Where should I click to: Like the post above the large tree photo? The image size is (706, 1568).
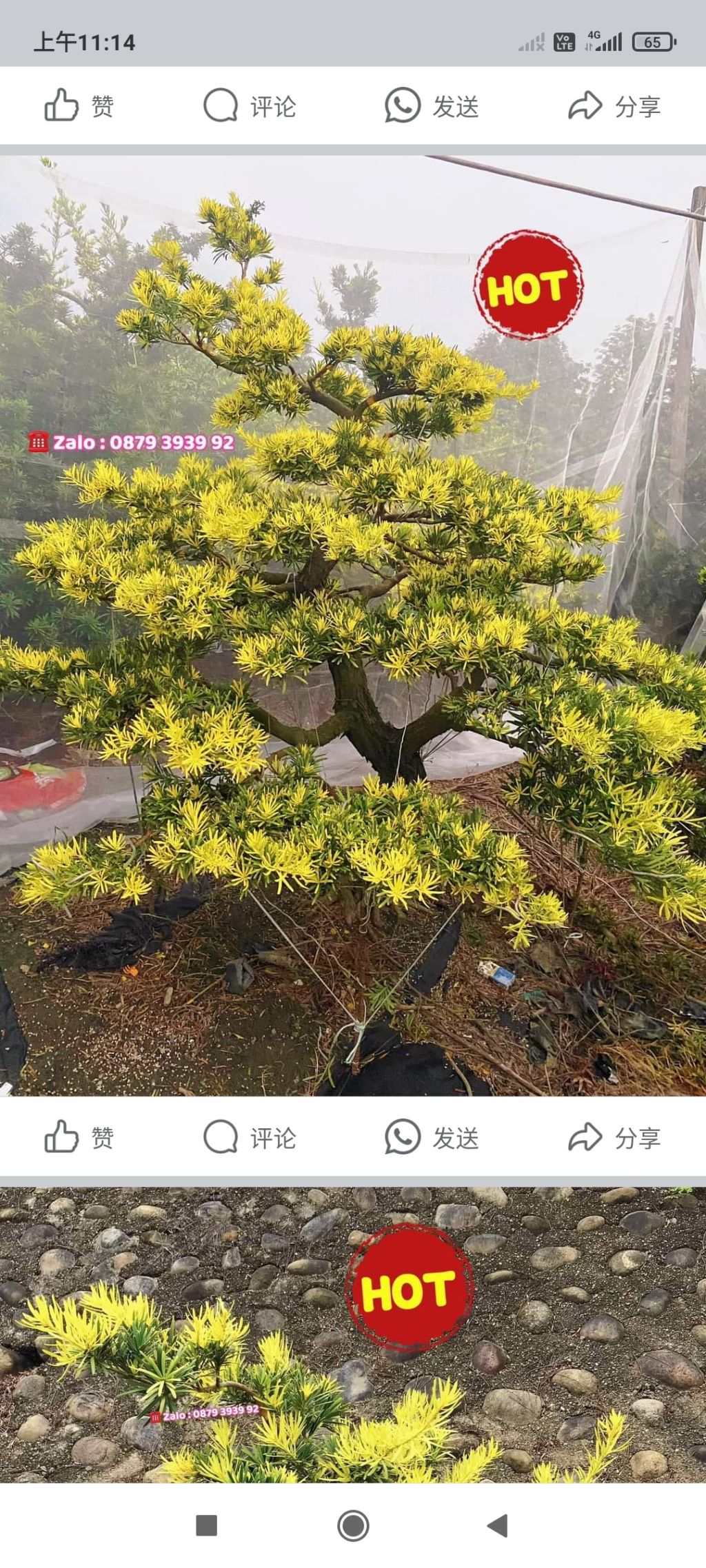coord(79,106)
